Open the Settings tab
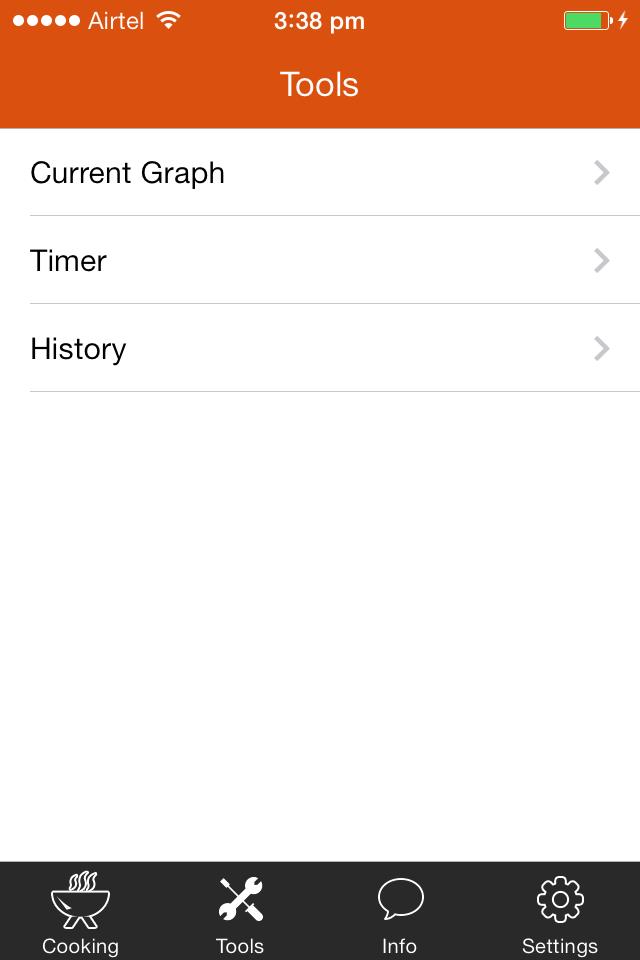Screen dimensions: 640x960 [560, 912]
